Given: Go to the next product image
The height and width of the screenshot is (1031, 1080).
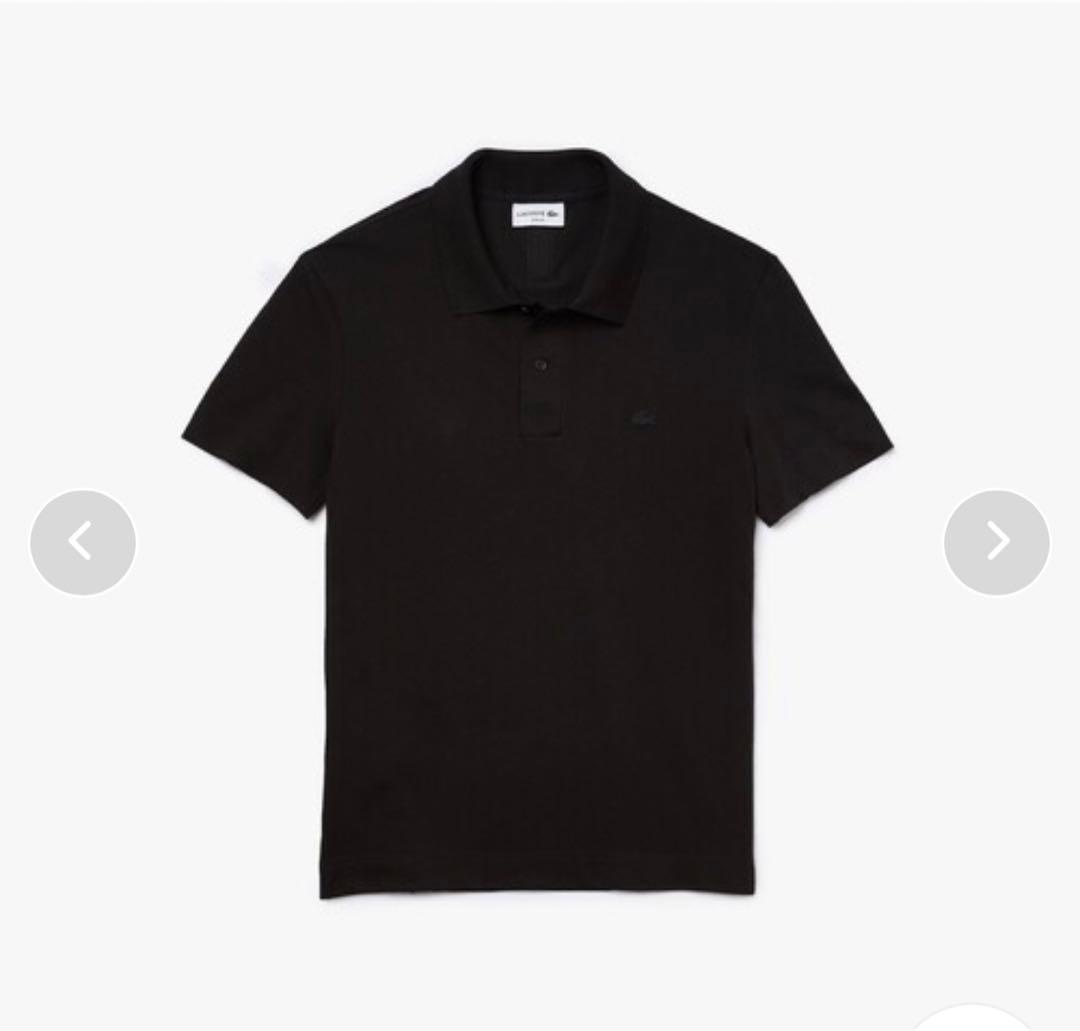Looking at the screenshot, I should pos(996,542).
